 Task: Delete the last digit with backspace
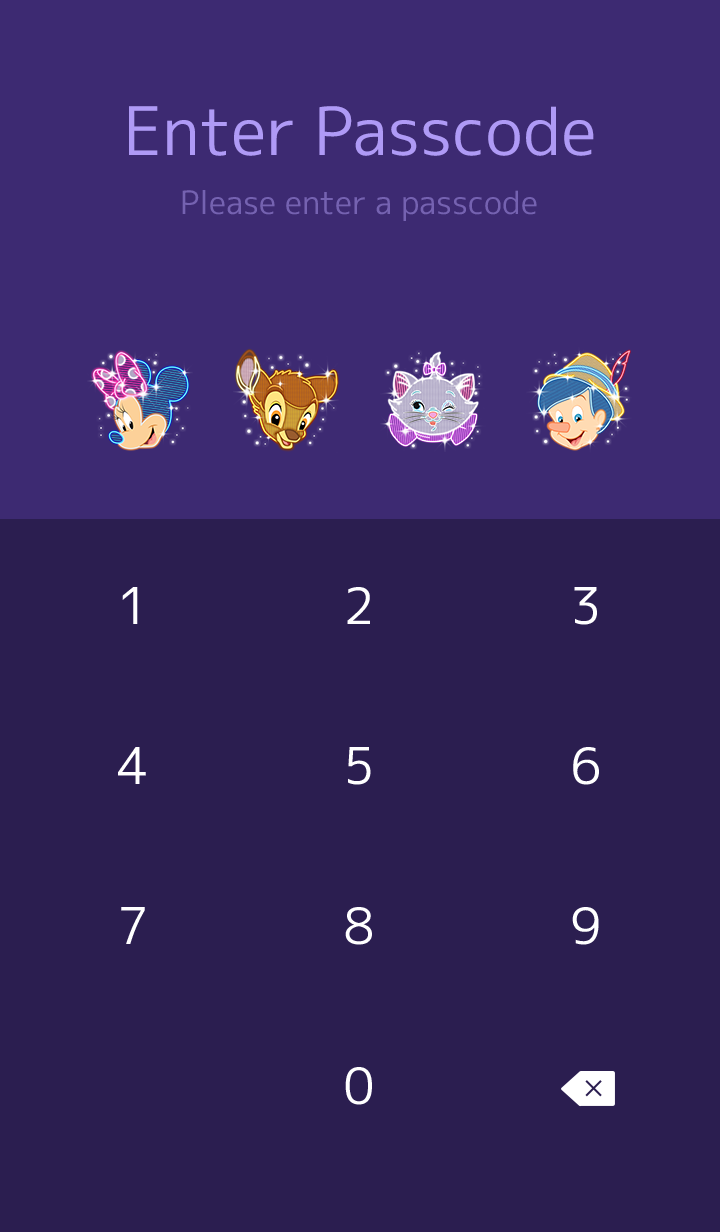click(x=588, y=1088)
